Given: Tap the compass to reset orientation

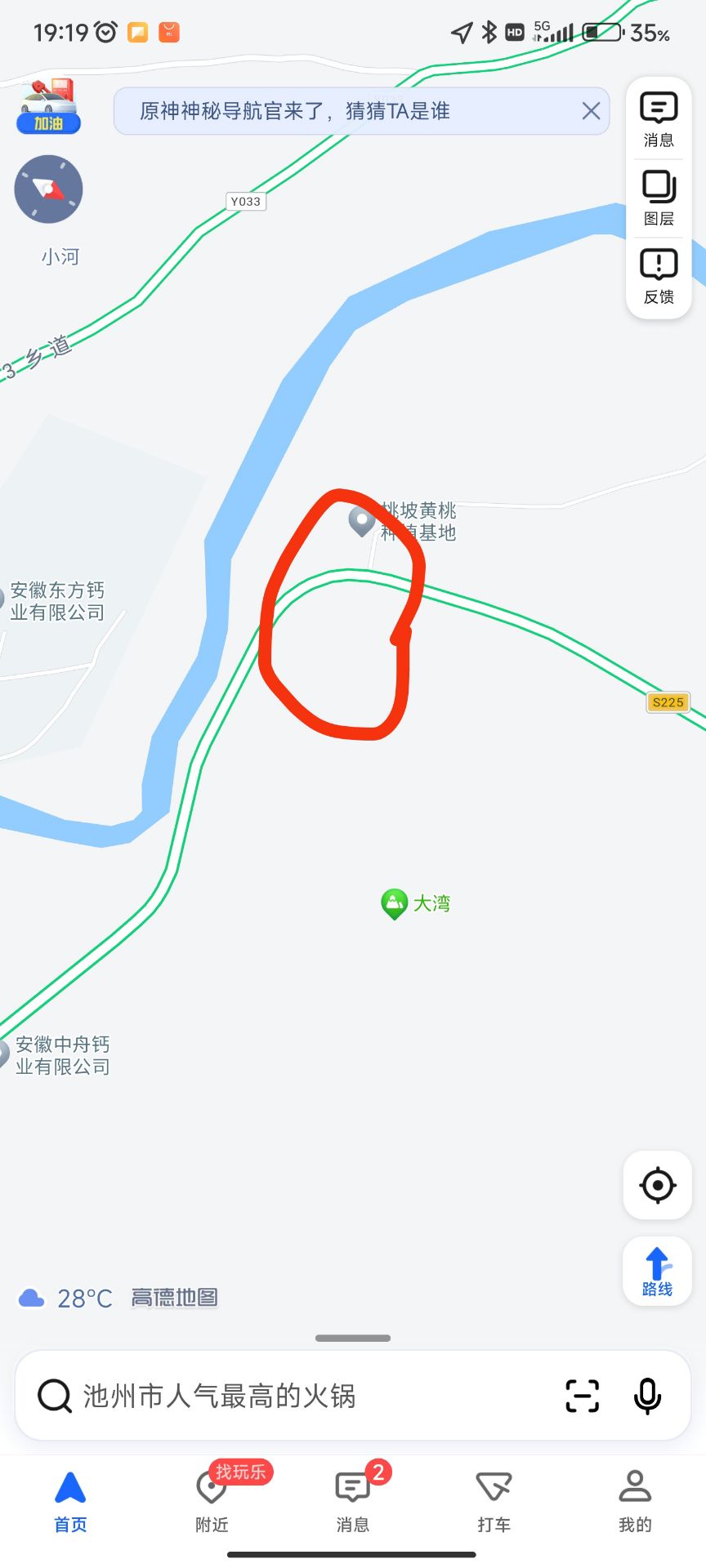Looking at the screenshot, I should pos(49,189).
